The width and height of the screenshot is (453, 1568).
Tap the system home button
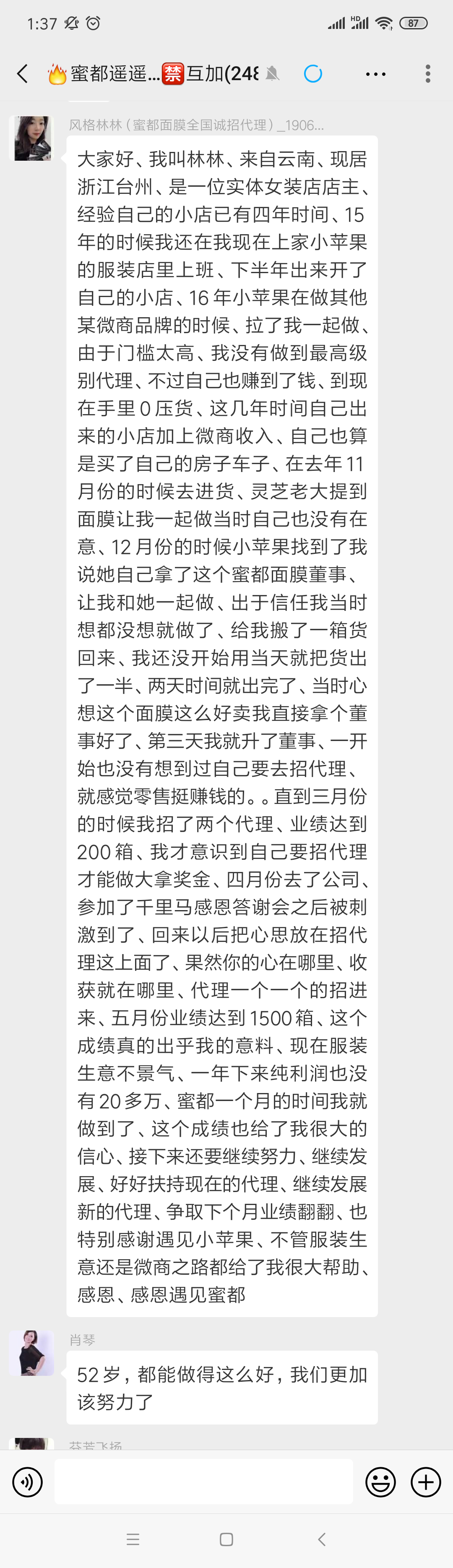(226, 1539)
